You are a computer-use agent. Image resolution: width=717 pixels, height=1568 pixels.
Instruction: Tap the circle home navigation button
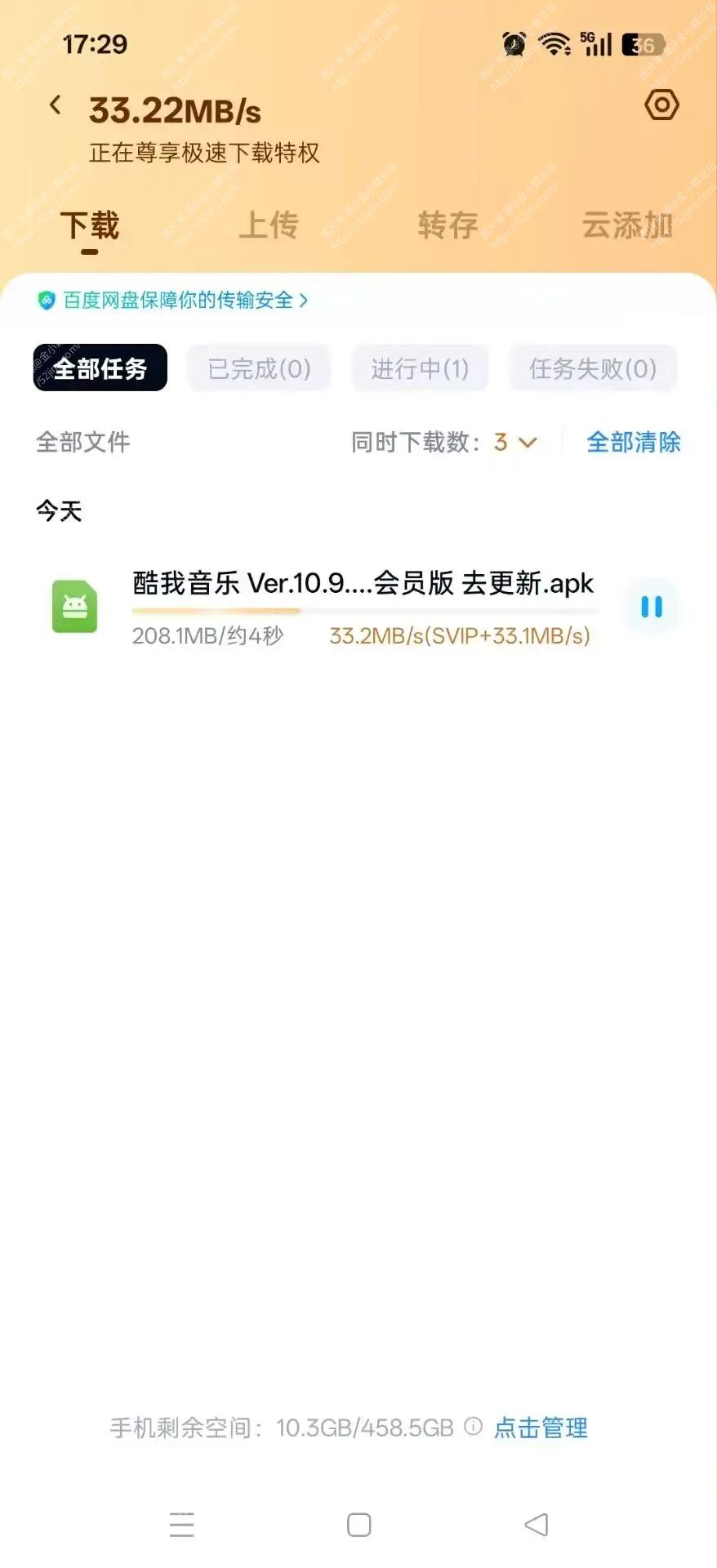point(358,1525)
